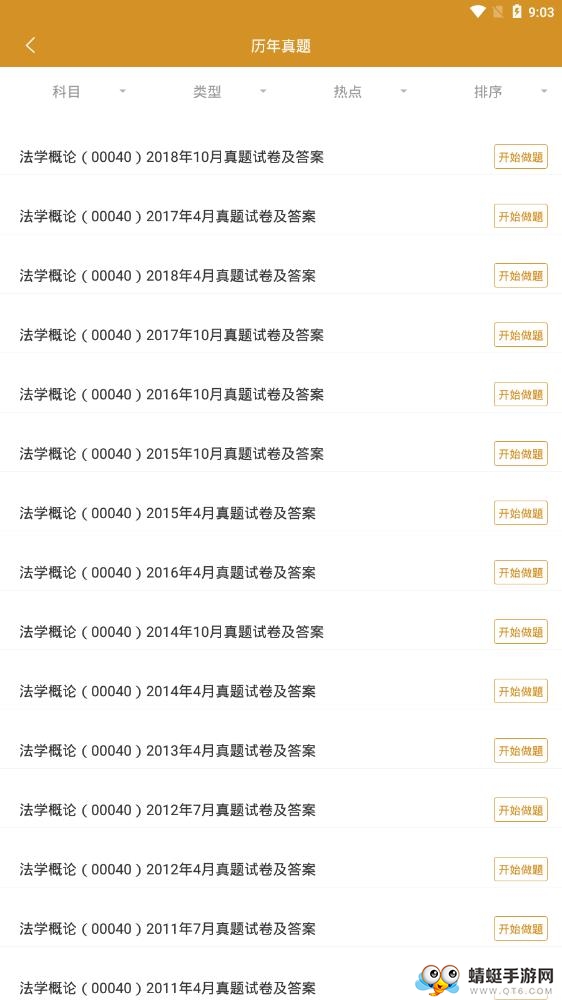Tap 开始做题 for the 2018年10月 exam
This screenshot has height=1000, width=562.
521,157
